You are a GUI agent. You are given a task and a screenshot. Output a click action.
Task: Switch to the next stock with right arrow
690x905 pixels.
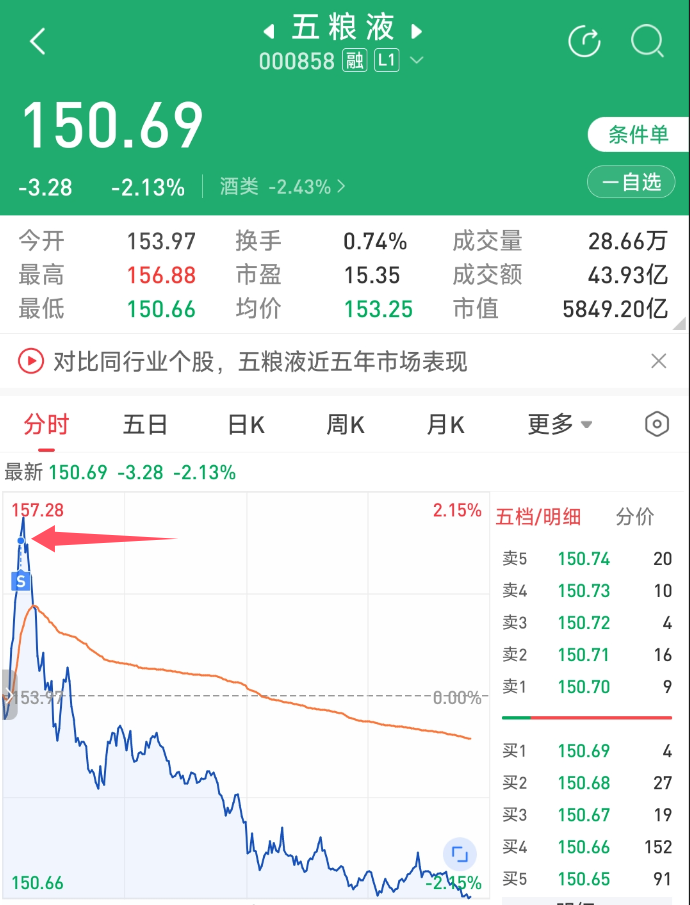[x=416, y=31]
